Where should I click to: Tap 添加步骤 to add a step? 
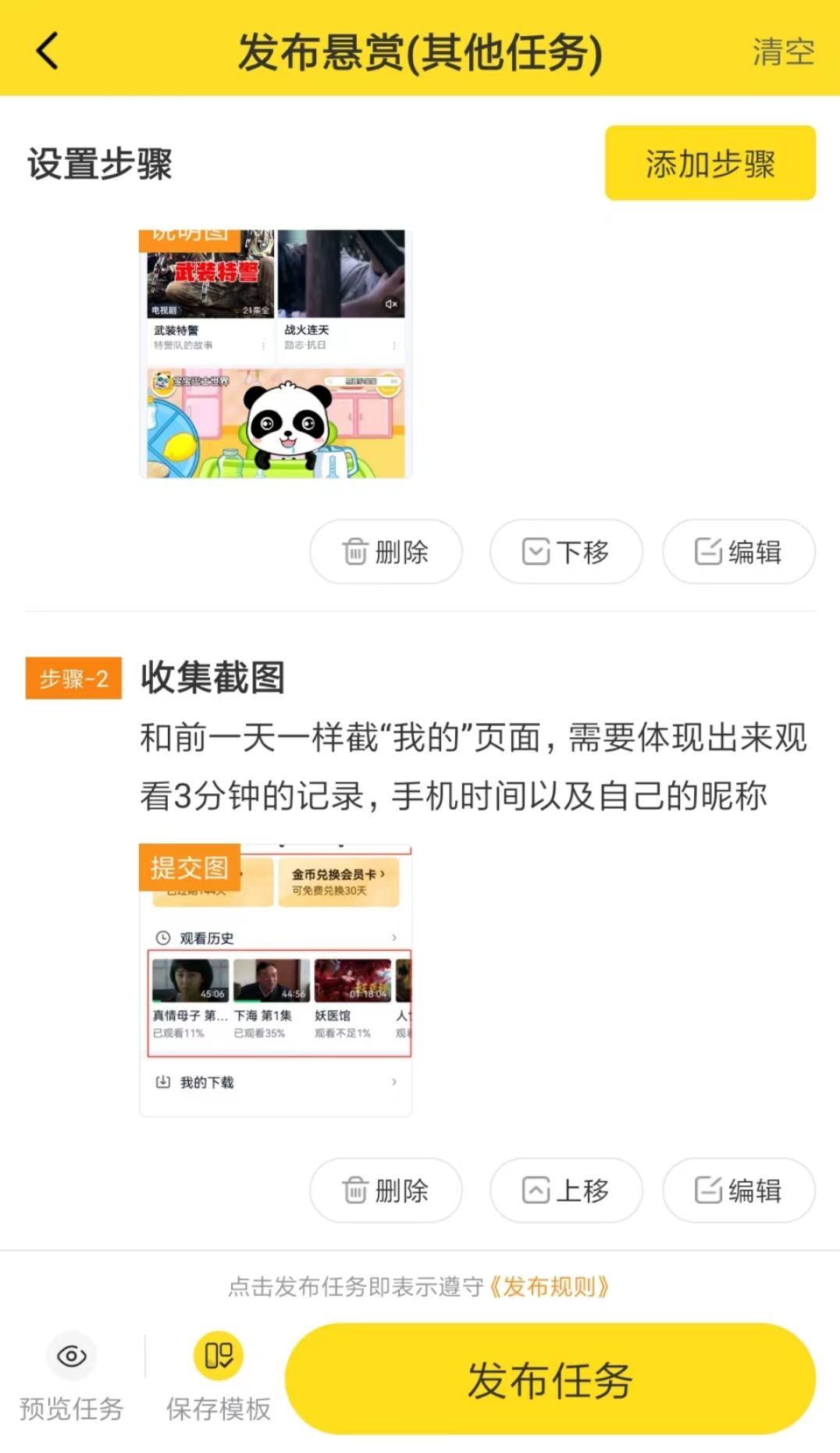click(x=710, y=163)
